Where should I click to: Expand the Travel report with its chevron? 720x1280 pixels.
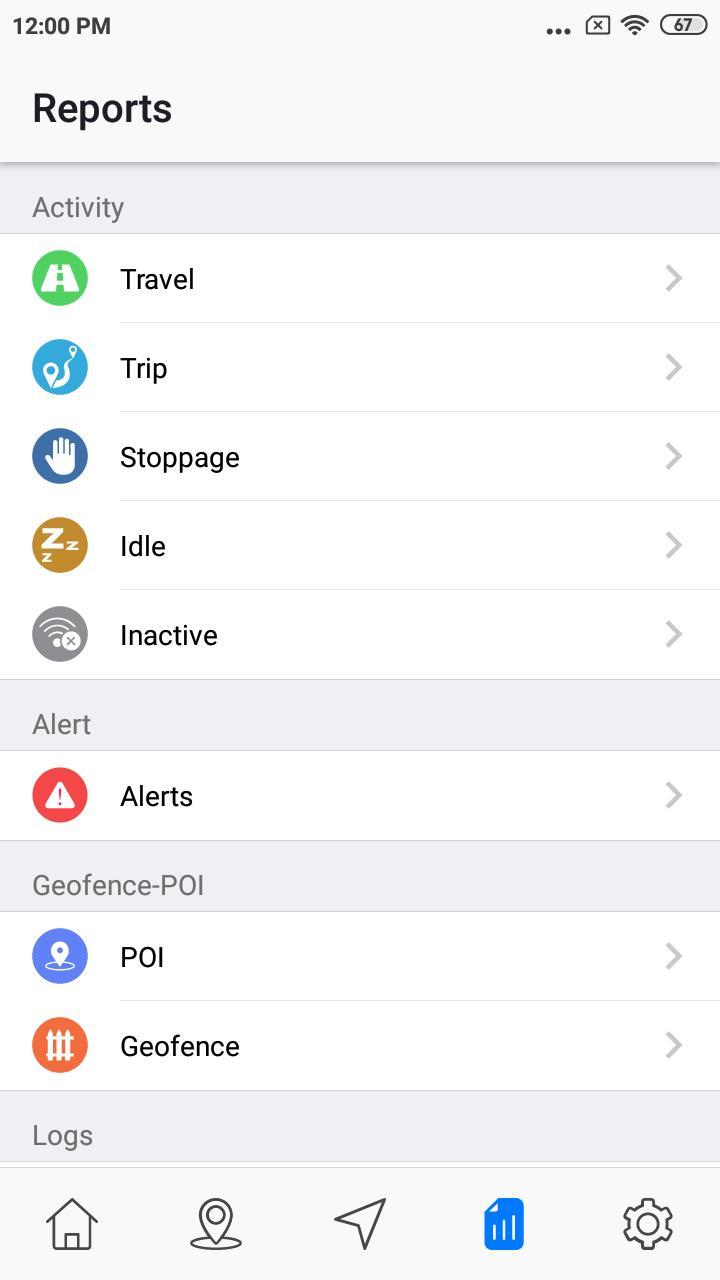tap(674, 278)
